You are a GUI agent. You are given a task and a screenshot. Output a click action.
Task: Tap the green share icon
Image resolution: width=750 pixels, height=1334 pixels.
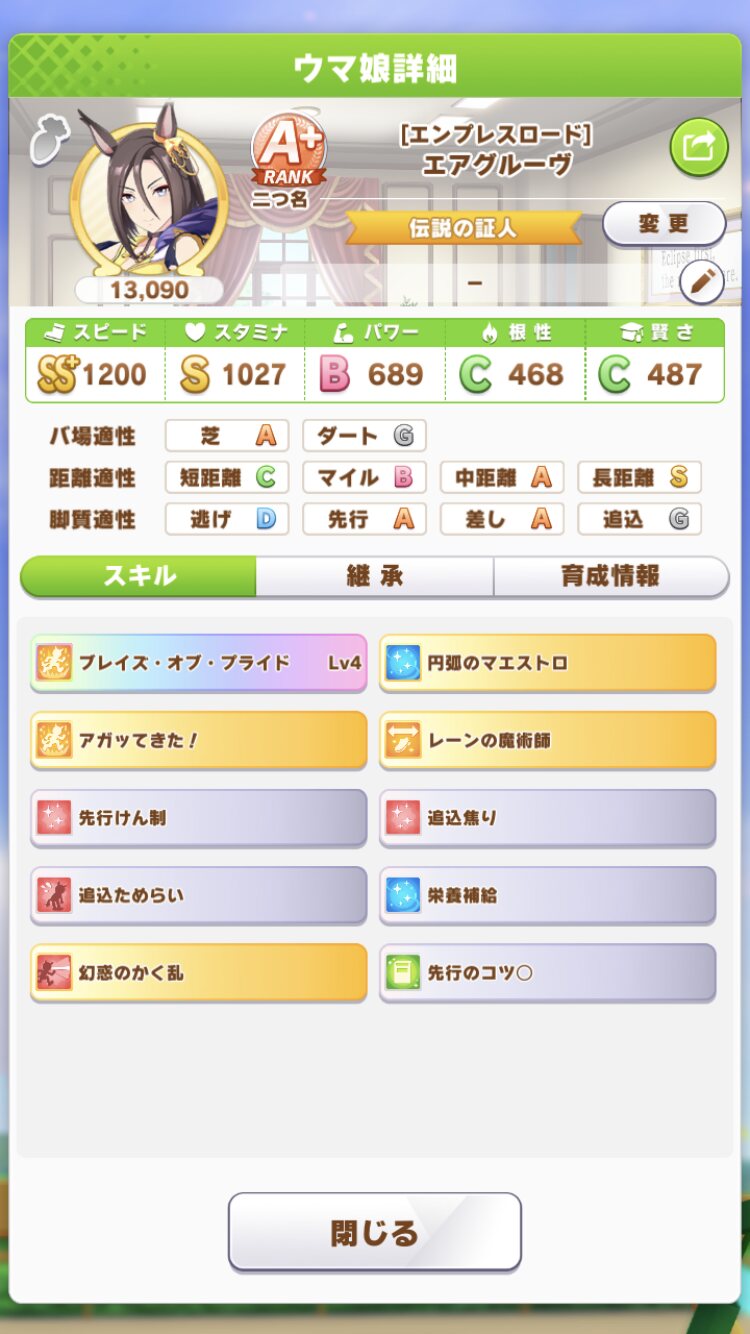tap(698, 148)
